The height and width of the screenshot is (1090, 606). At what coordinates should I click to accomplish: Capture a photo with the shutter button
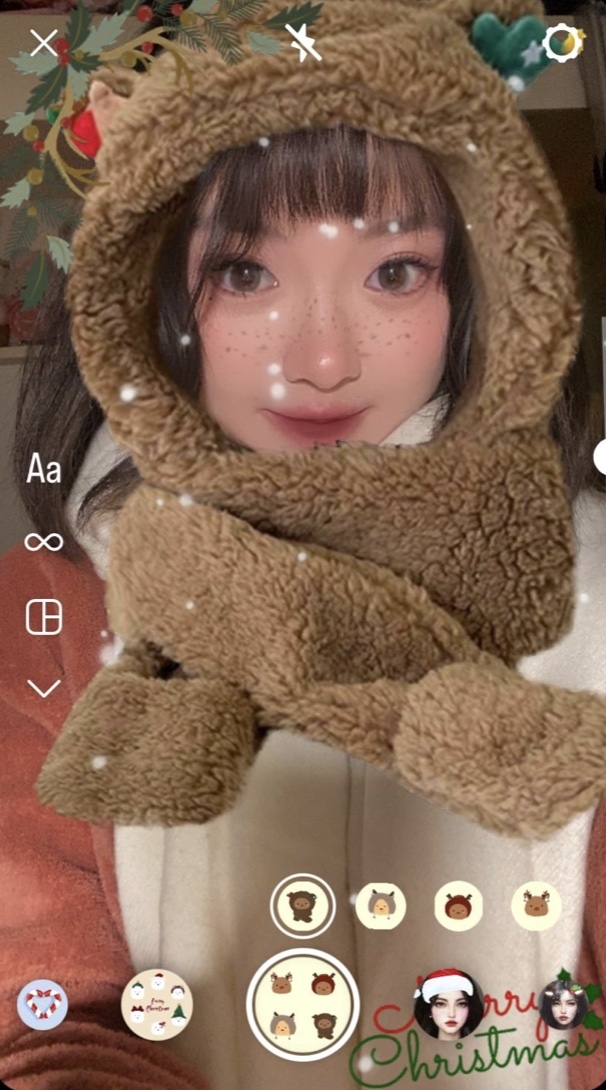tap(303, 1003)
